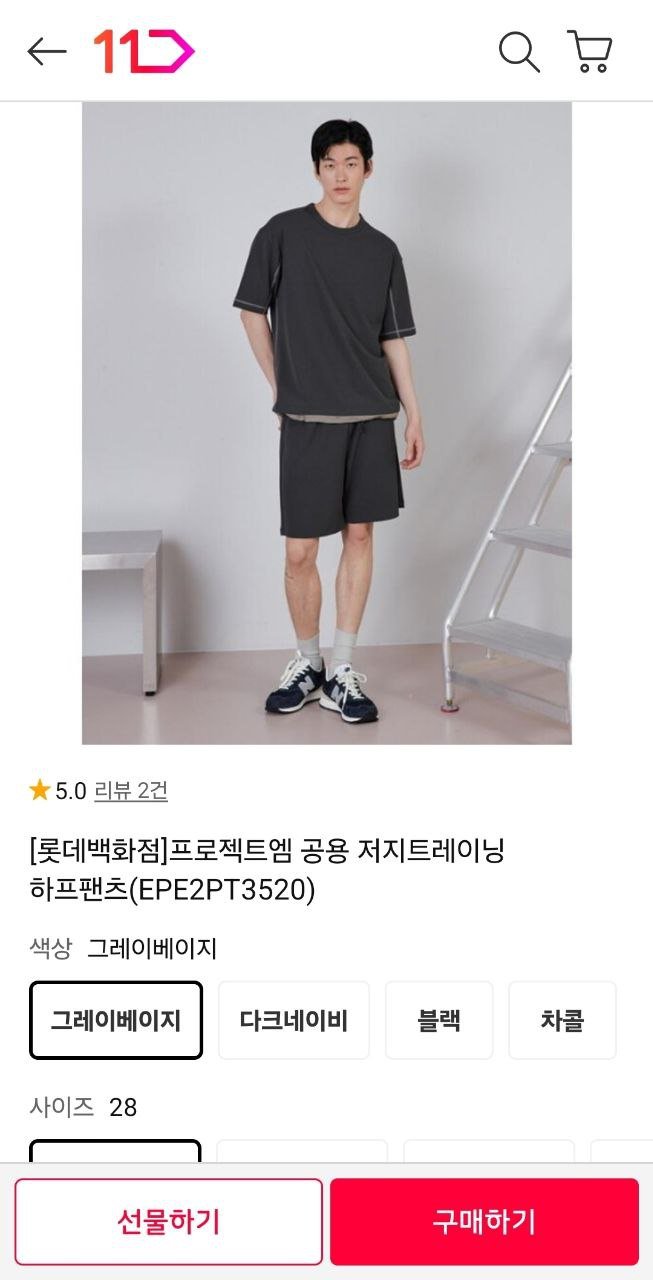Image resolution: width=653 pixels, height=1280 pixels.
Task: Tap 선물하기 to send as gift
Action: pos(168,1221)
